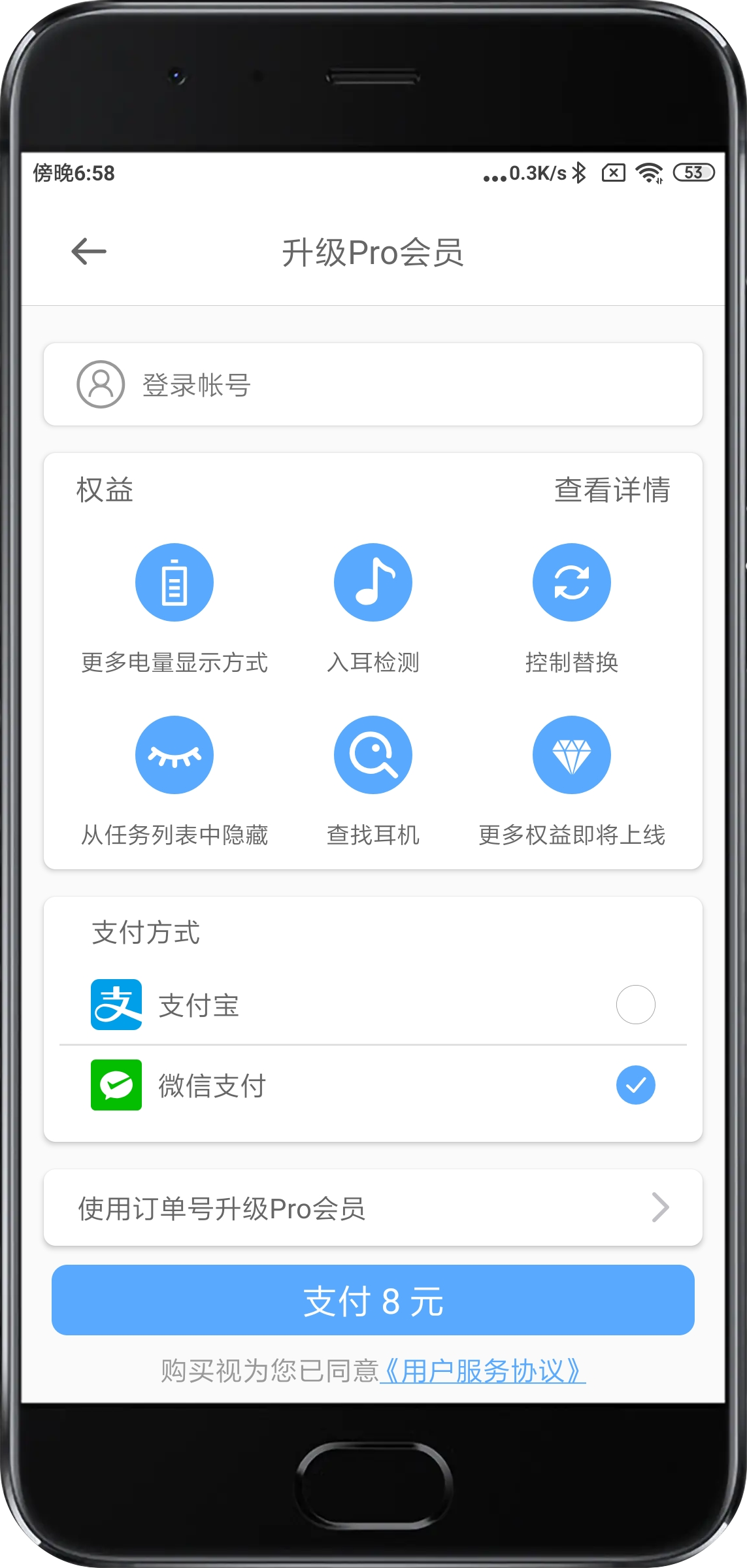Open the 登录帐号 login row

click(373, 384)
